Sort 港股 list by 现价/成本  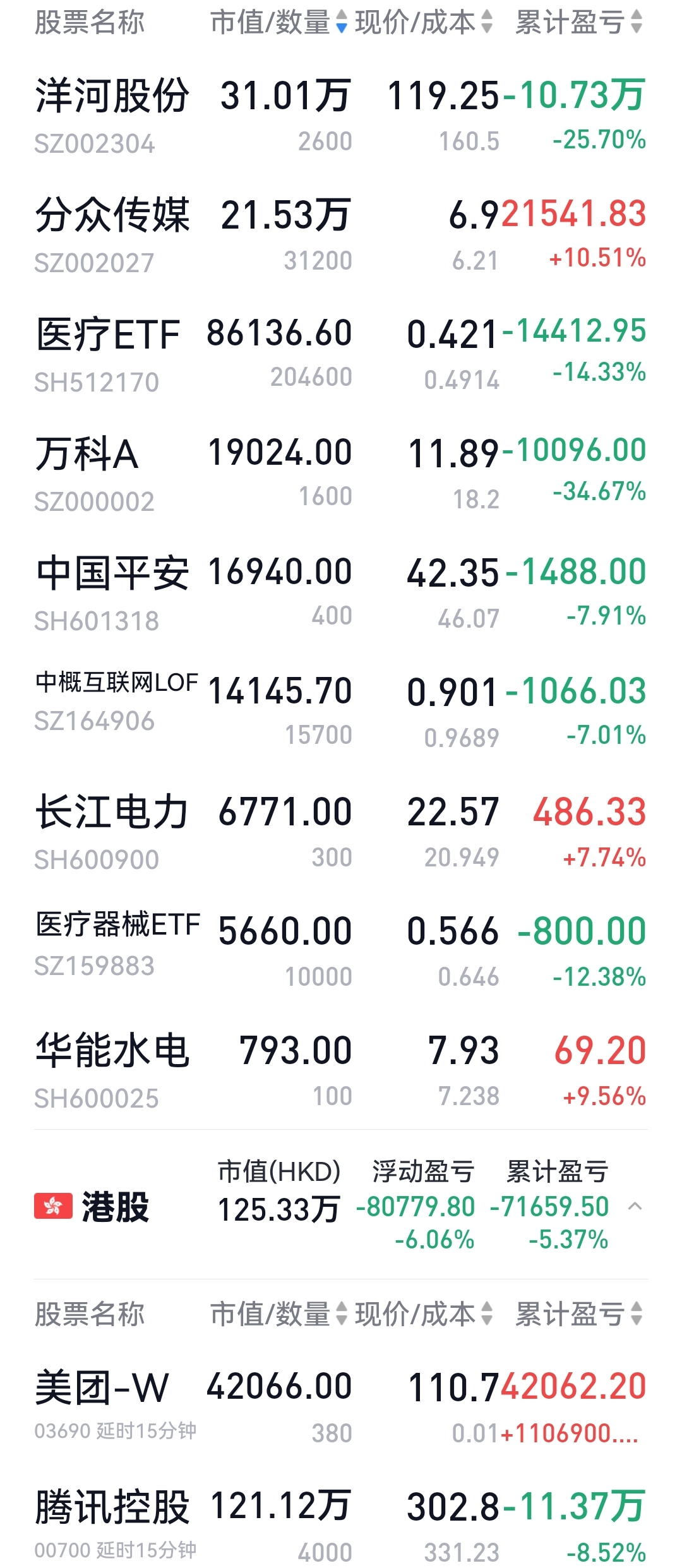coord(422,1314)
